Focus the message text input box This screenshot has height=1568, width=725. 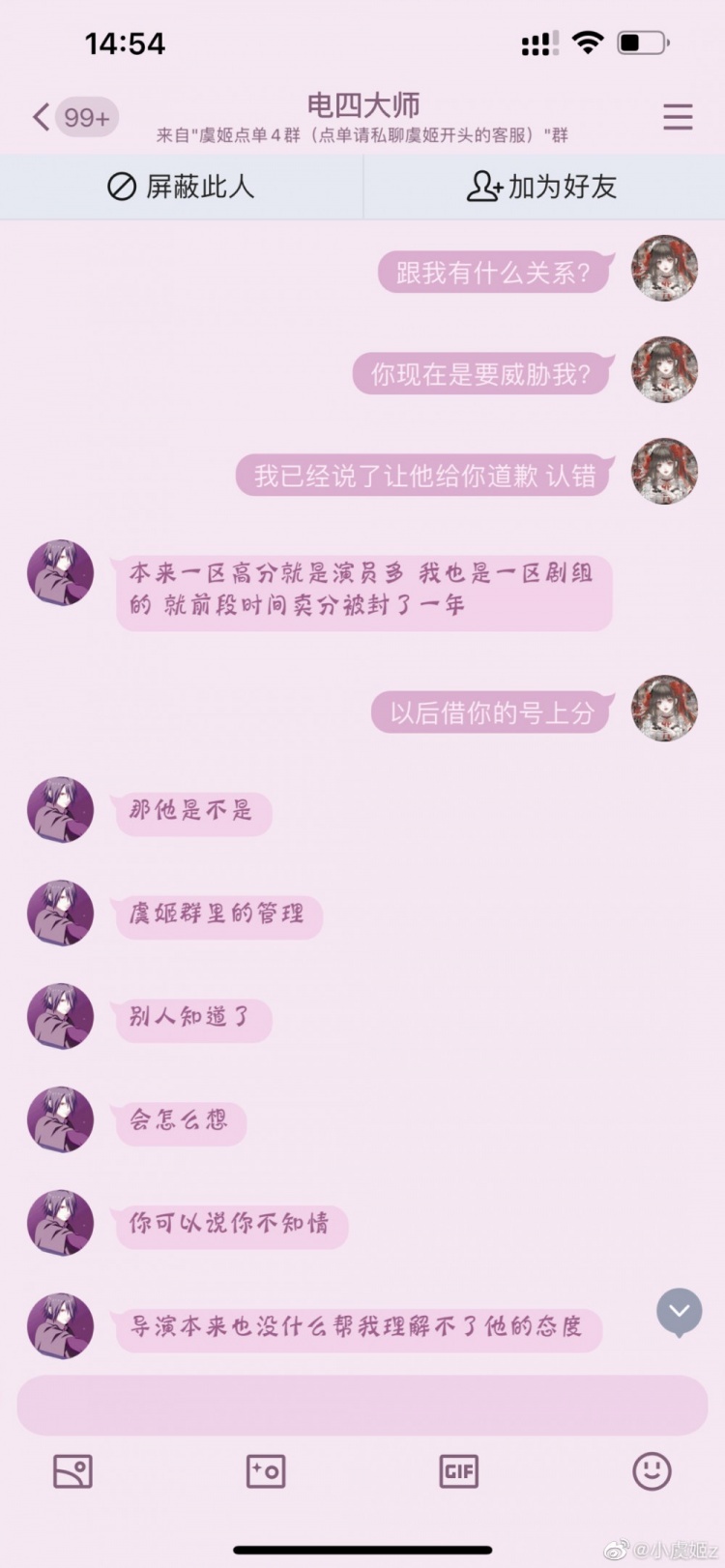coord(362,1405)
